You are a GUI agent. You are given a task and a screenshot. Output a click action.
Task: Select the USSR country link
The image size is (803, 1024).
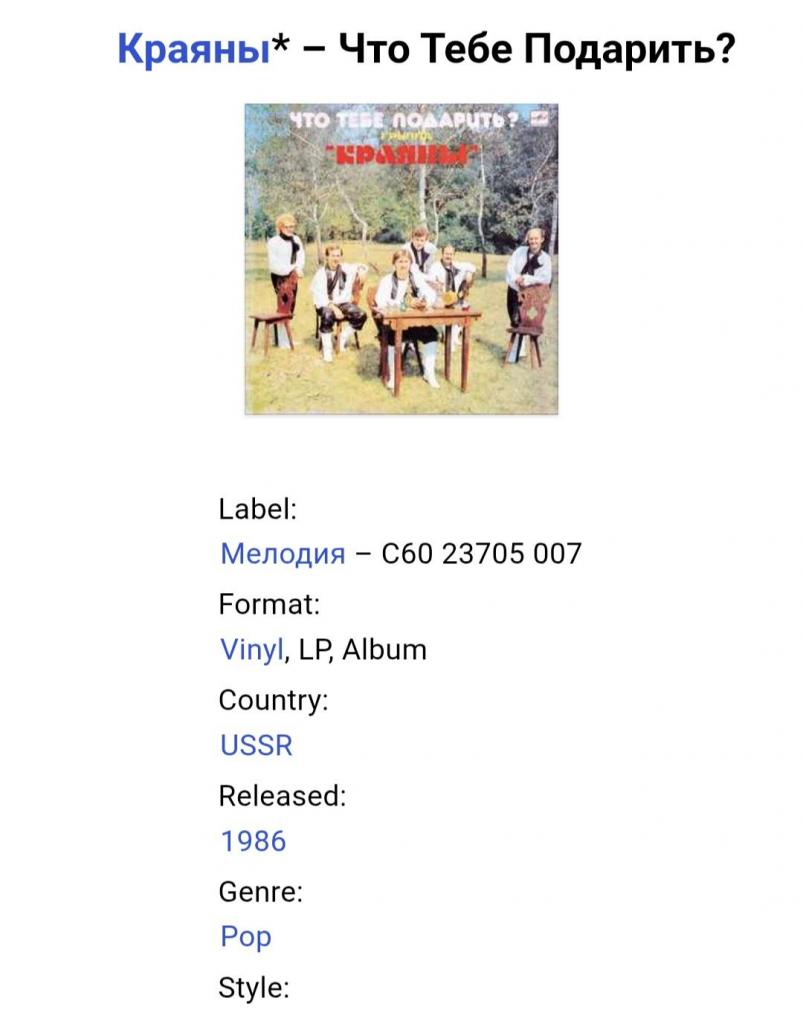coord(256,746)
